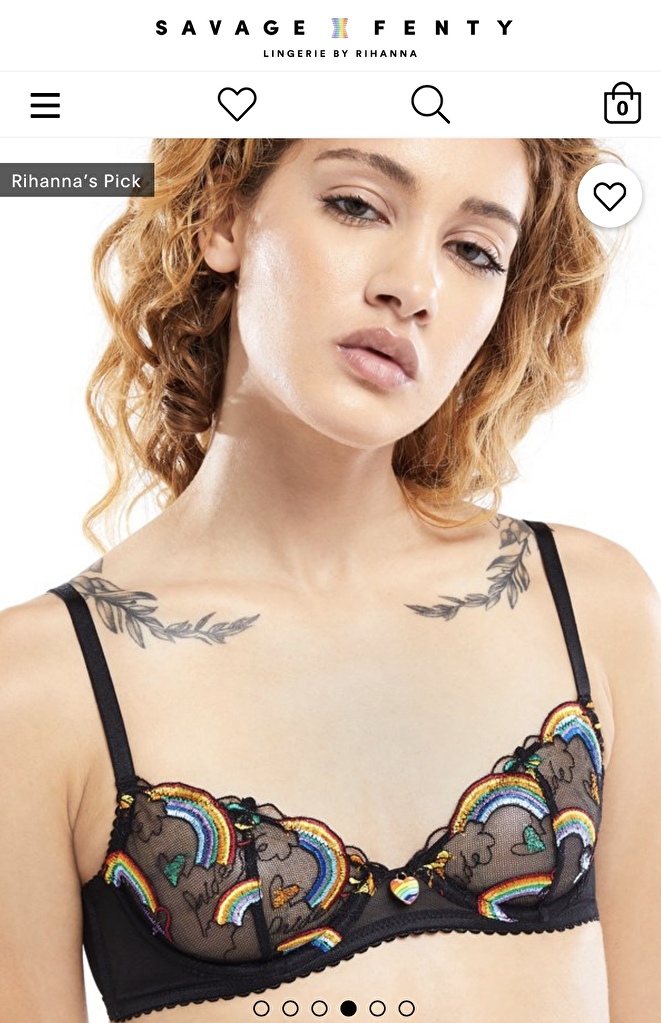Show the fifth product photo dot

377,1008
